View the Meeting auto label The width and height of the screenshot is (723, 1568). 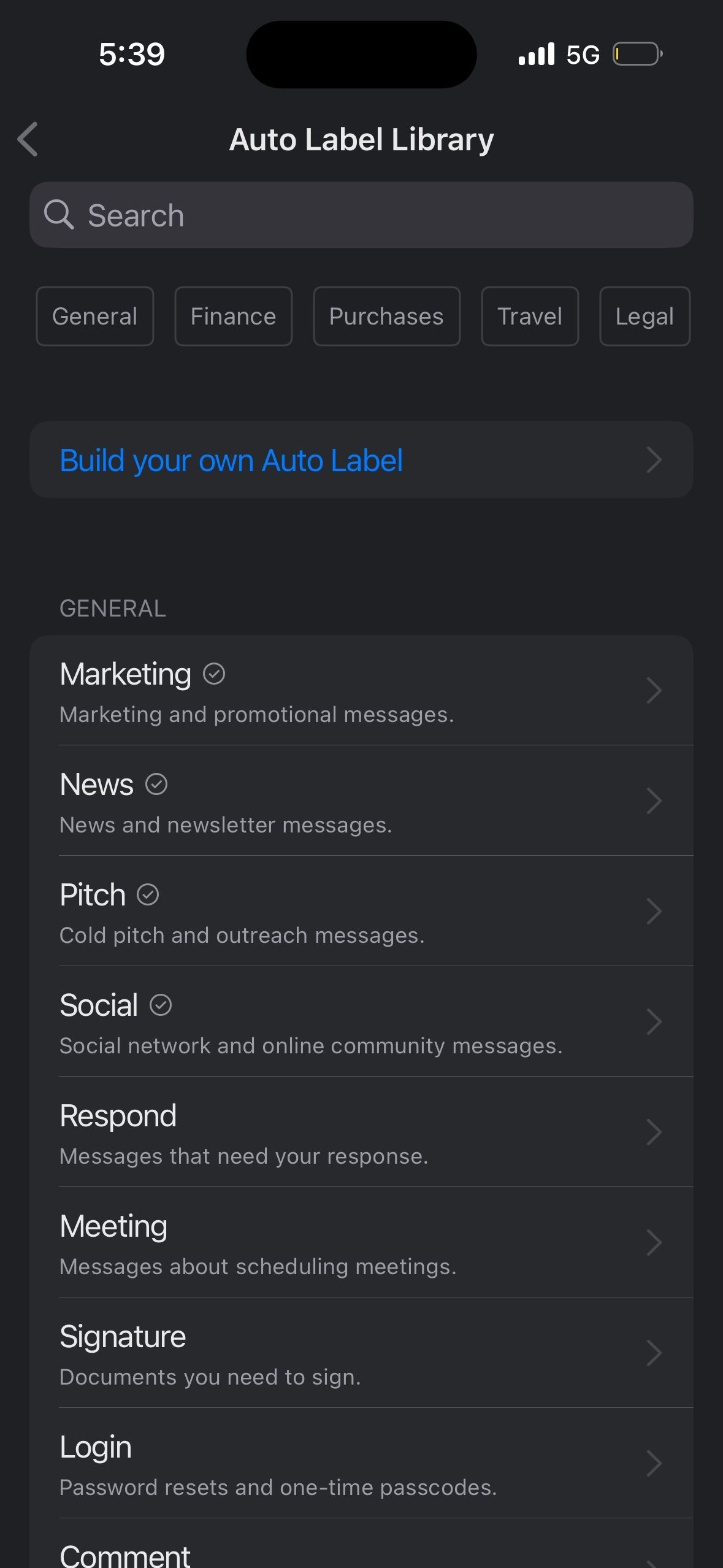coord(361,1243)
